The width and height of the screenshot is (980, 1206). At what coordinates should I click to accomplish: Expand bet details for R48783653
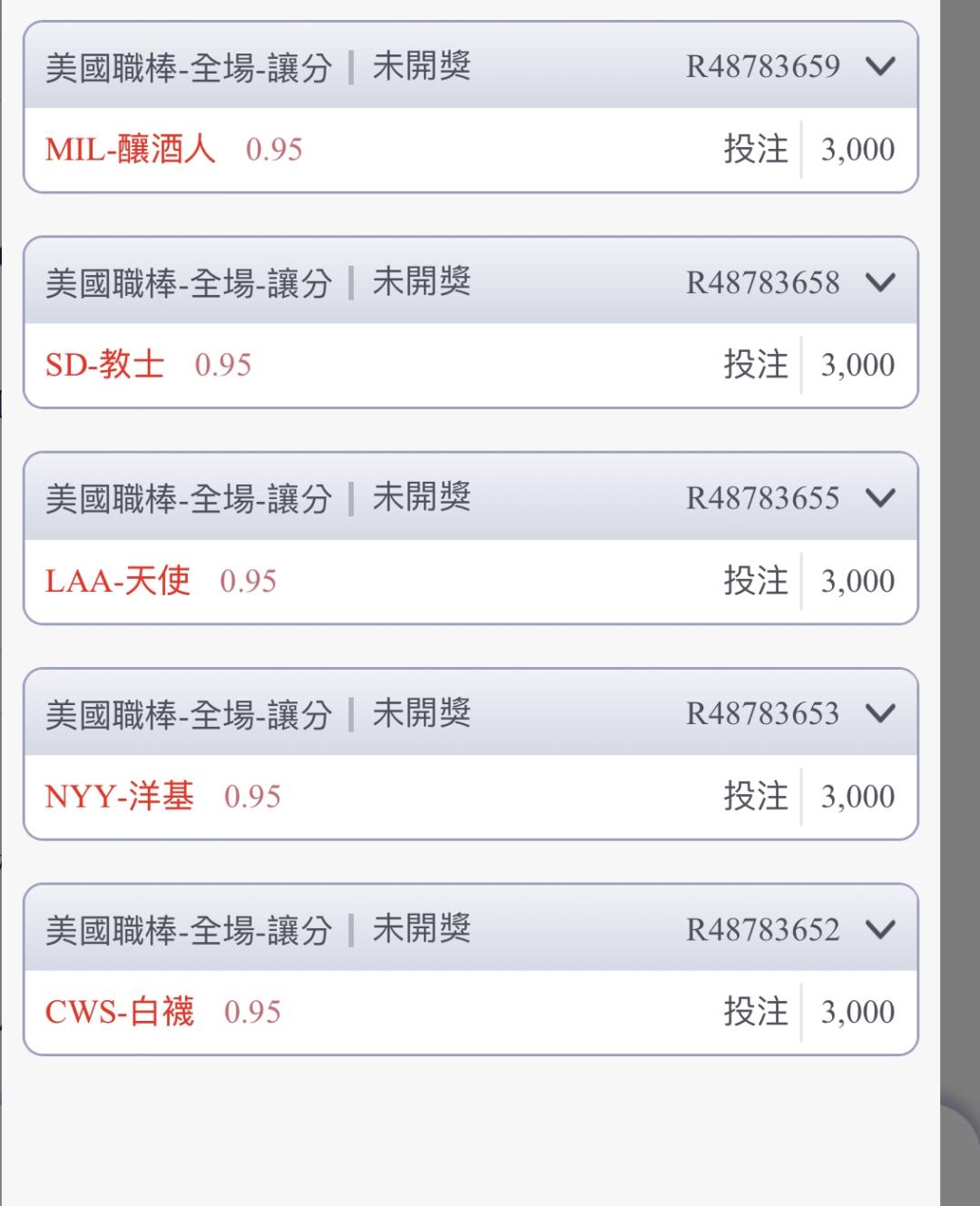(x=880, y=713)
